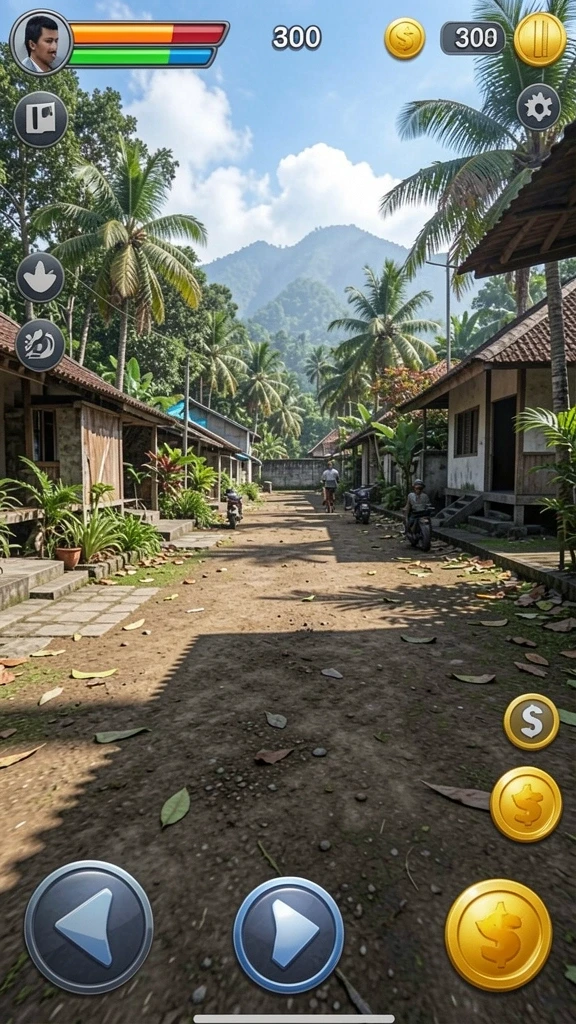
Task: Tap the player avatar portrait
Action: (x=41, y=42)
